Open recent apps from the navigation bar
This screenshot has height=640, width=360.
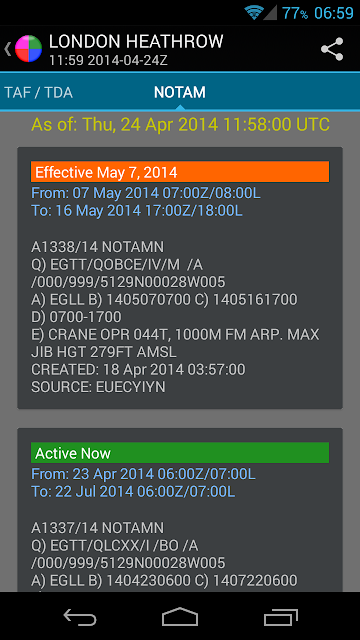coord(280,617)
